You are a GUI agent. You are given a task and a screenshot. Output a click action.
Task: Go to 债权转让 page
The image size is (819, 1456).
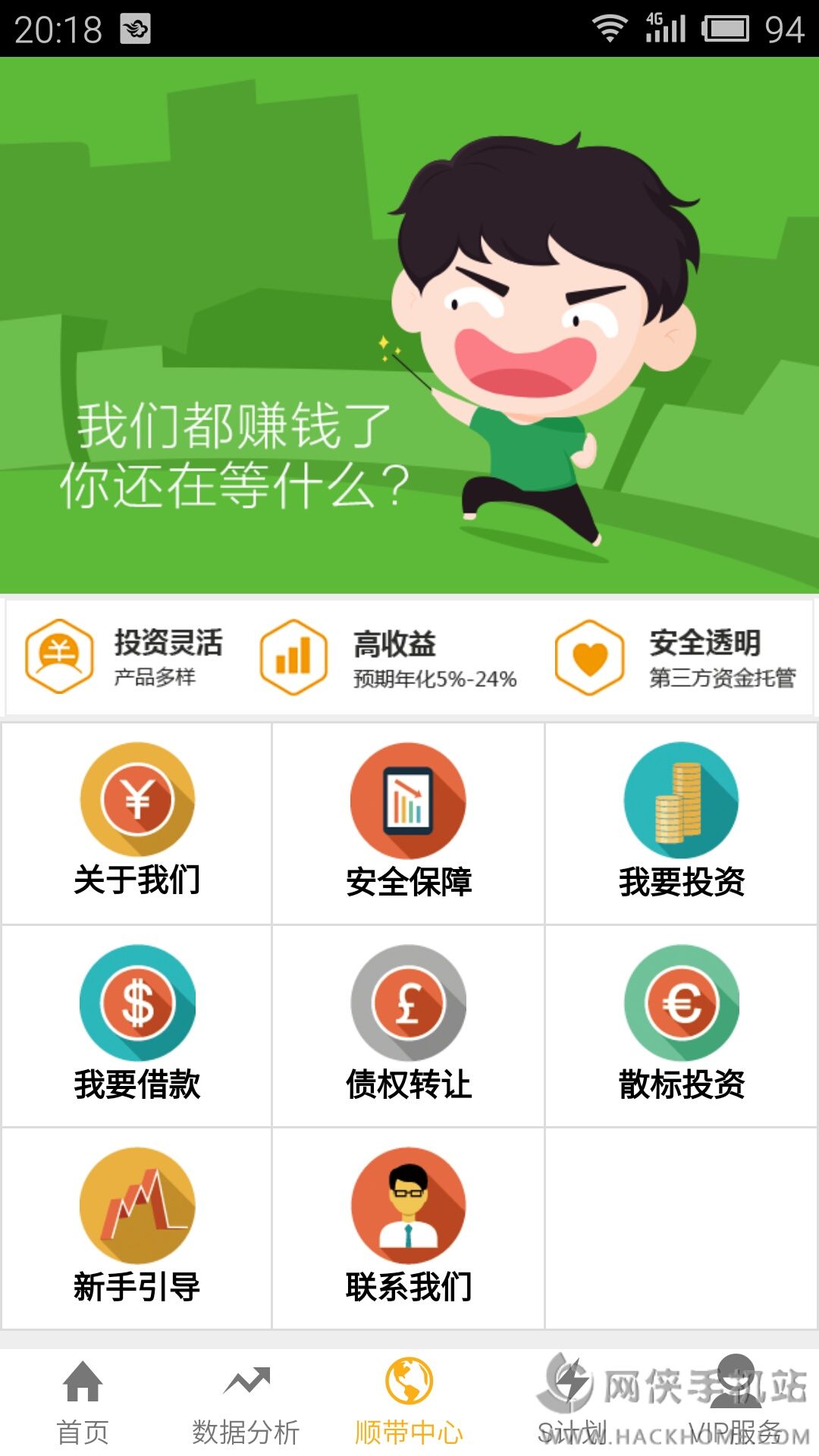tap(409, 1025)
